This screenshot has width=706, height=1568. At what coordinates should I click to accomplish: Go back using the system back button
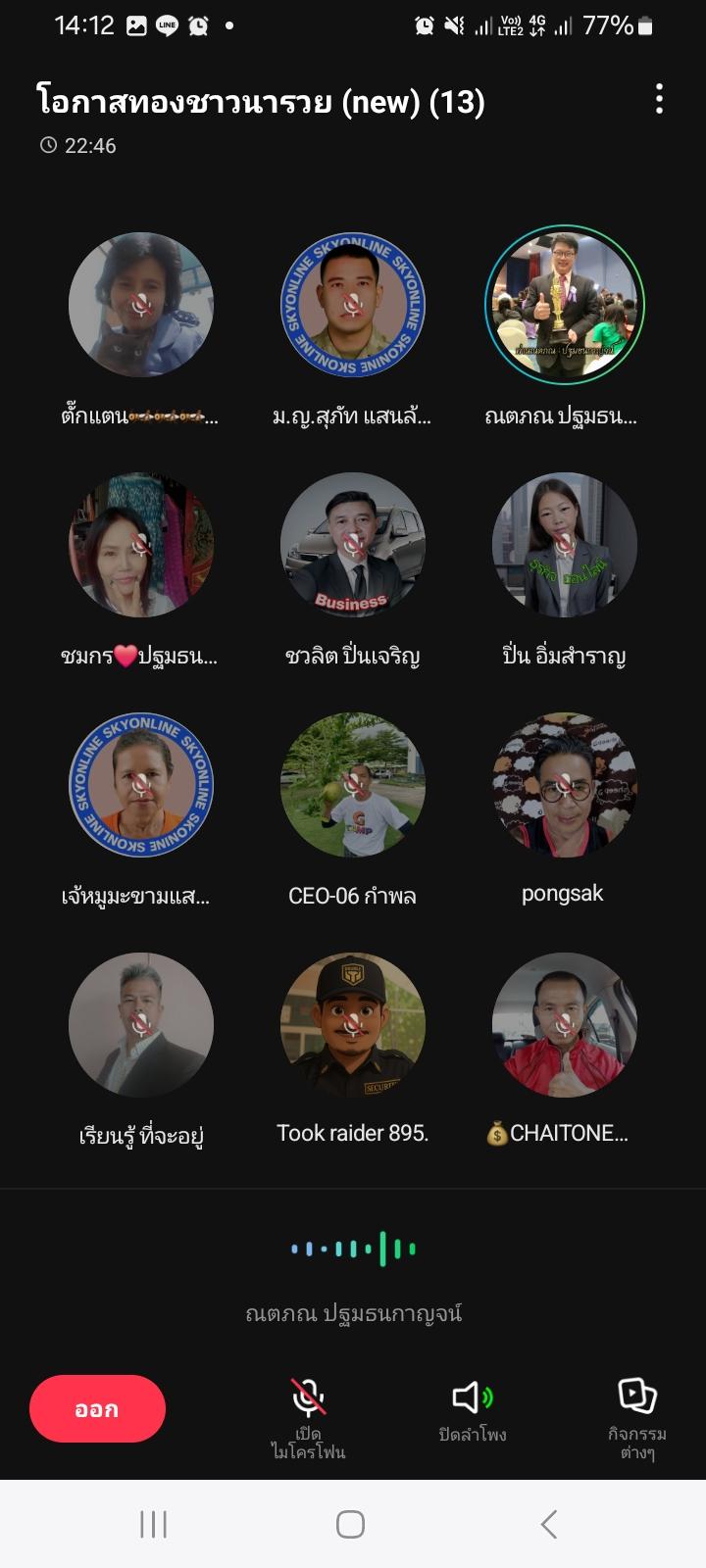549,1524
